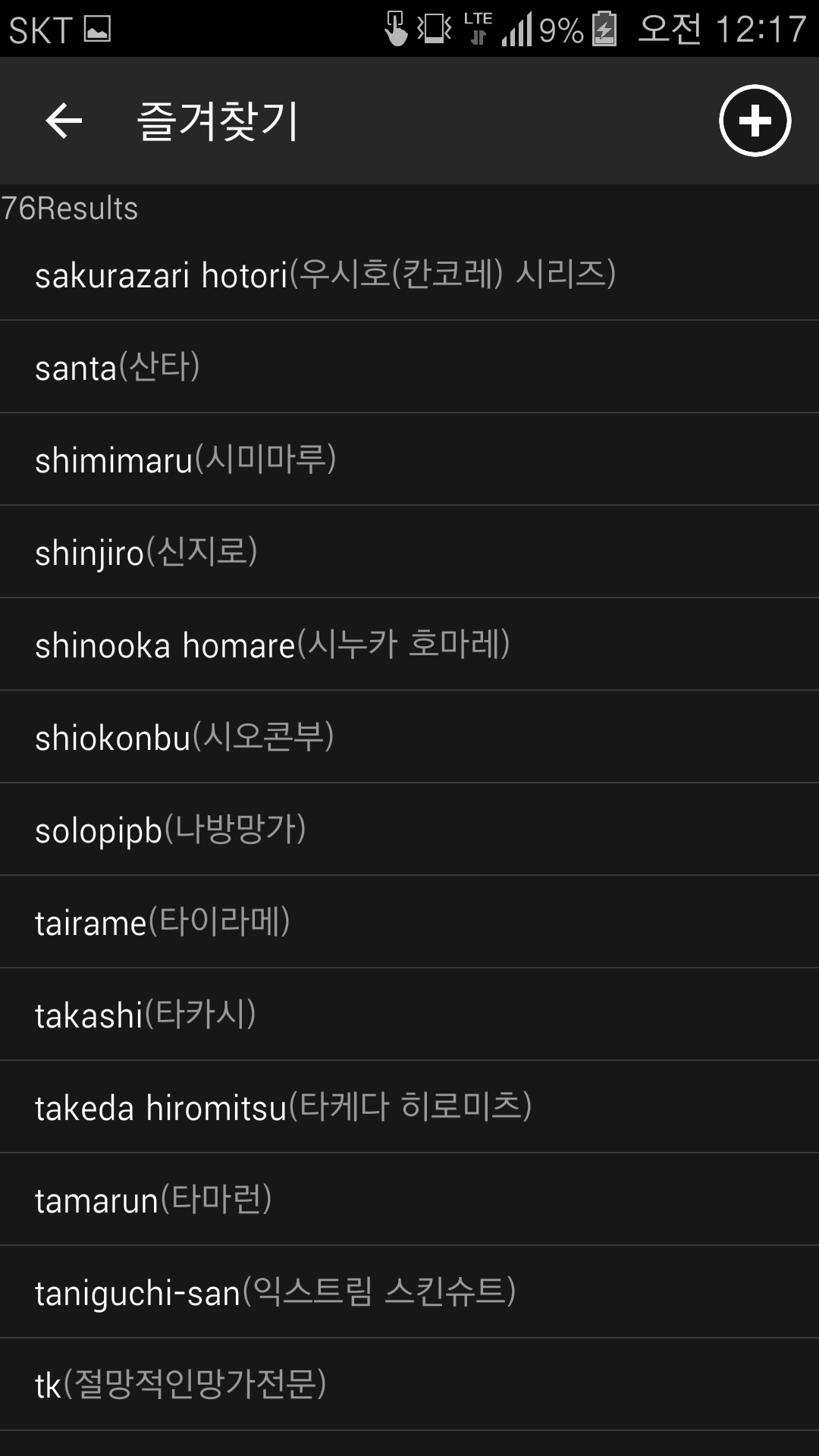Select the takeda hiromitsu row
This screenshot has width=819, height=1456.
(283, 1108)
